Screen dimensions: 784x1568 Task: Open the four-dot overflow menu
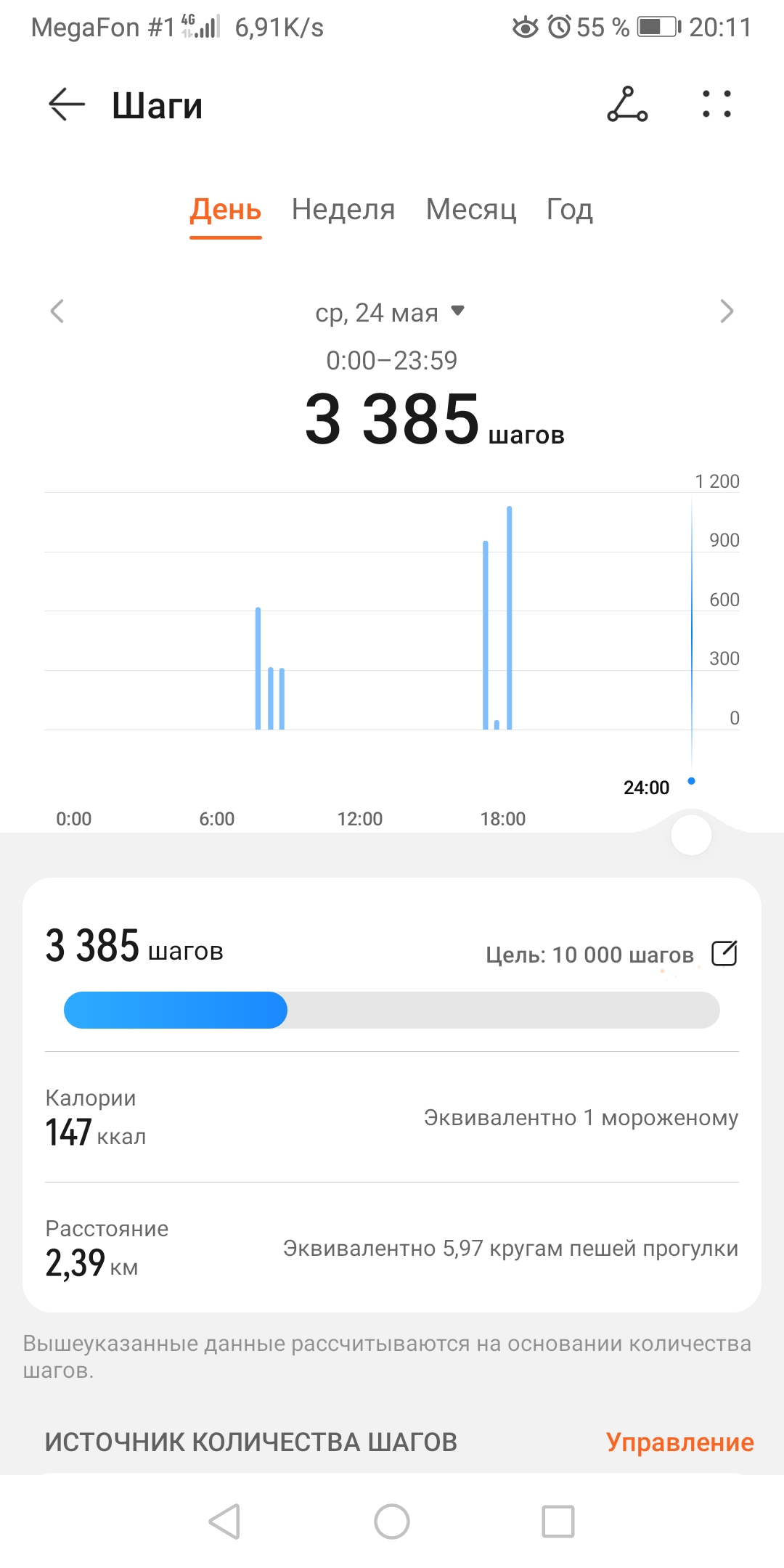pos(716,104)
